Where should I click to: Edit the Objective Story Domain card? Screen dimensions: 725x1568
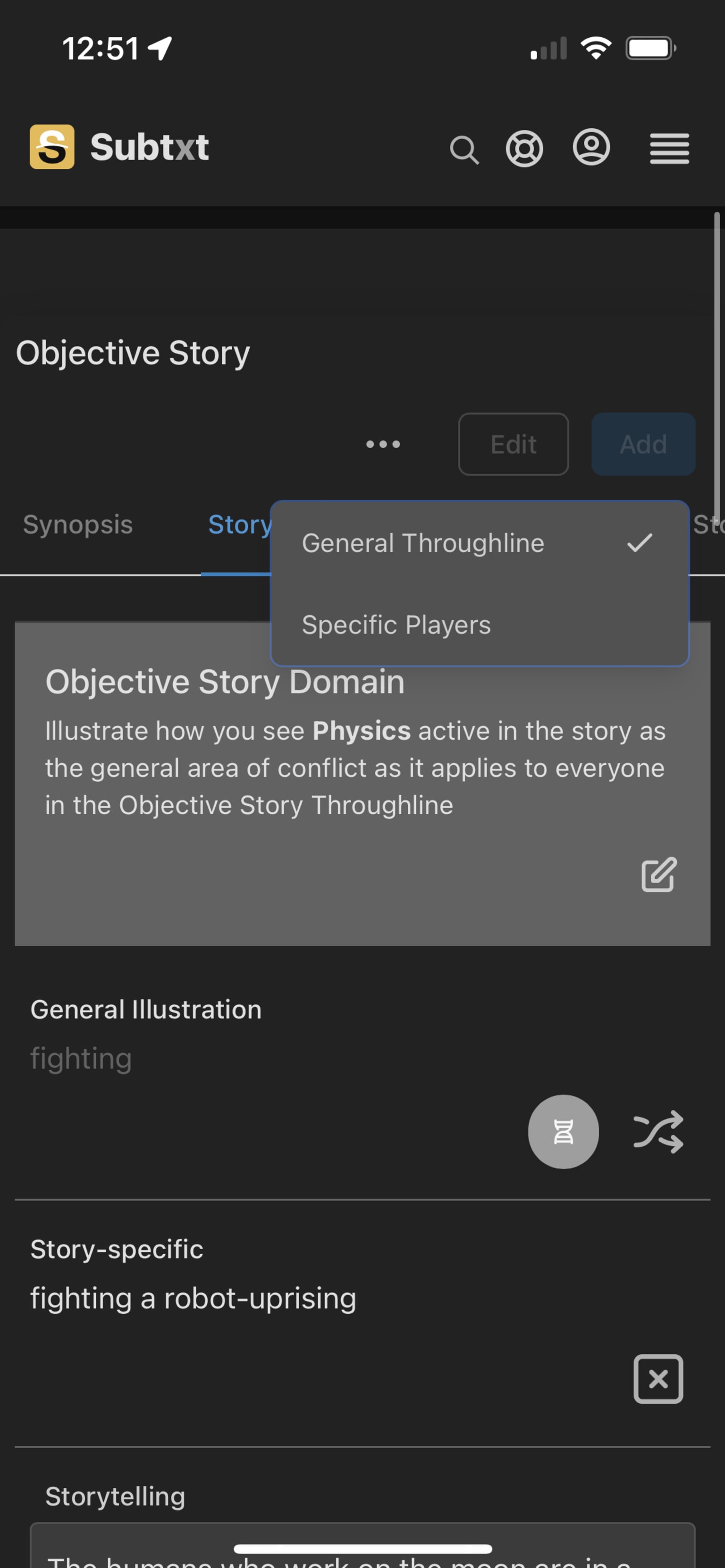658,875
